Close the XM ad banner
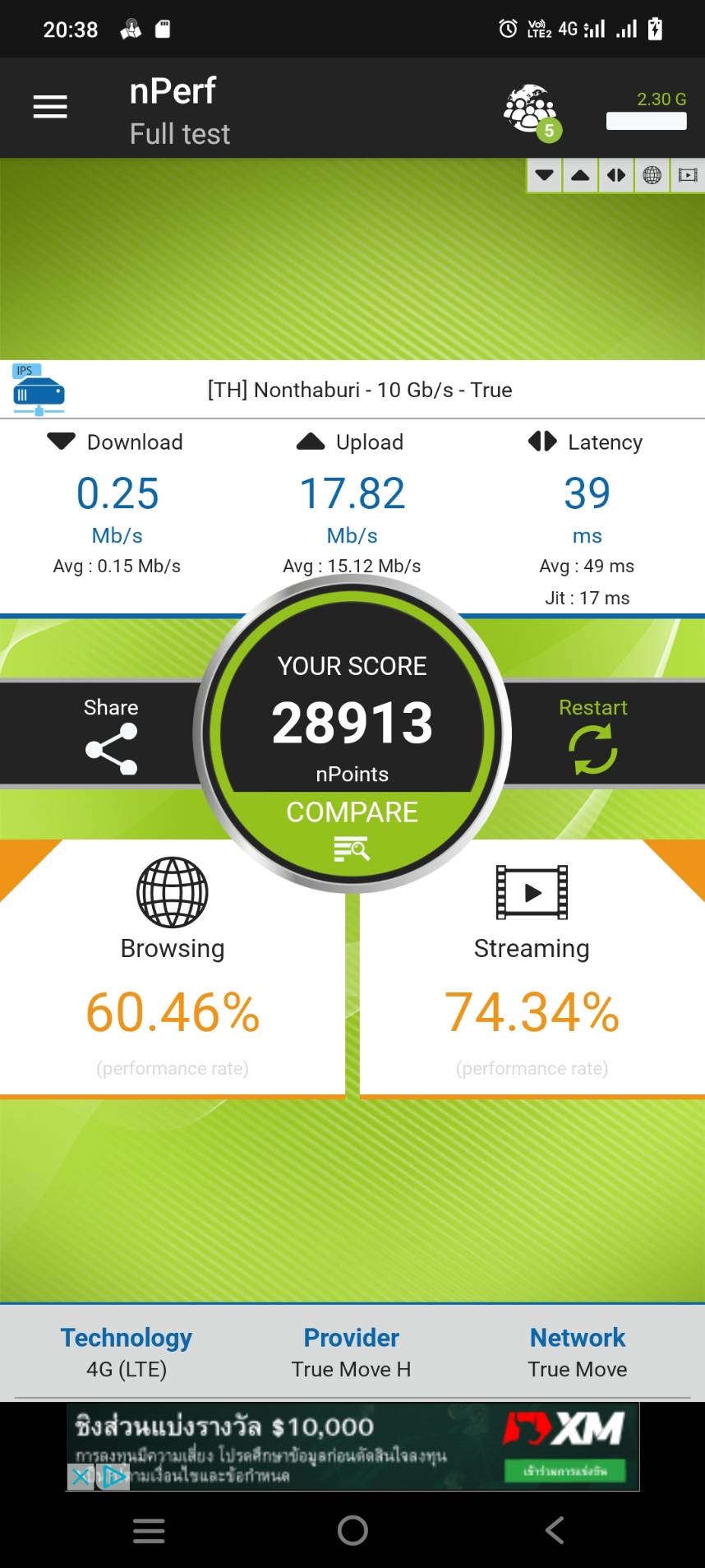 (81, 1477)
